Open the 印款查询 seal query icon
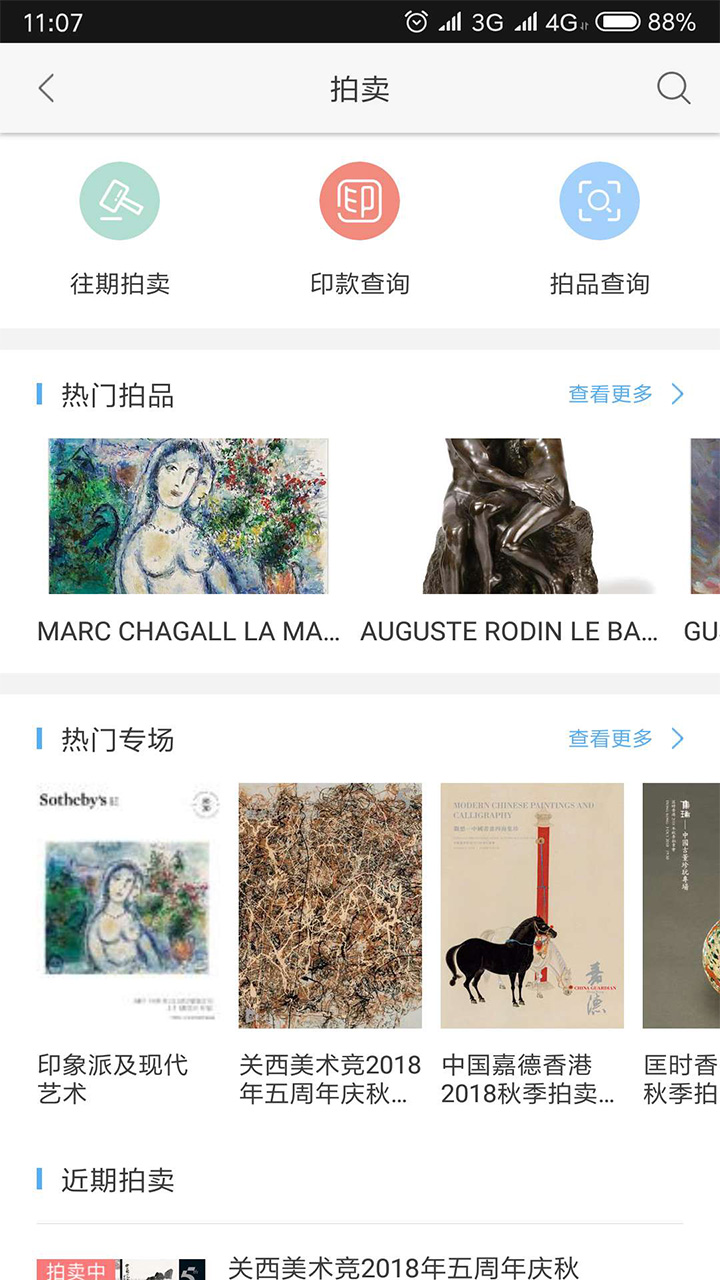720x1280 pixels. (x=359, y=200)
